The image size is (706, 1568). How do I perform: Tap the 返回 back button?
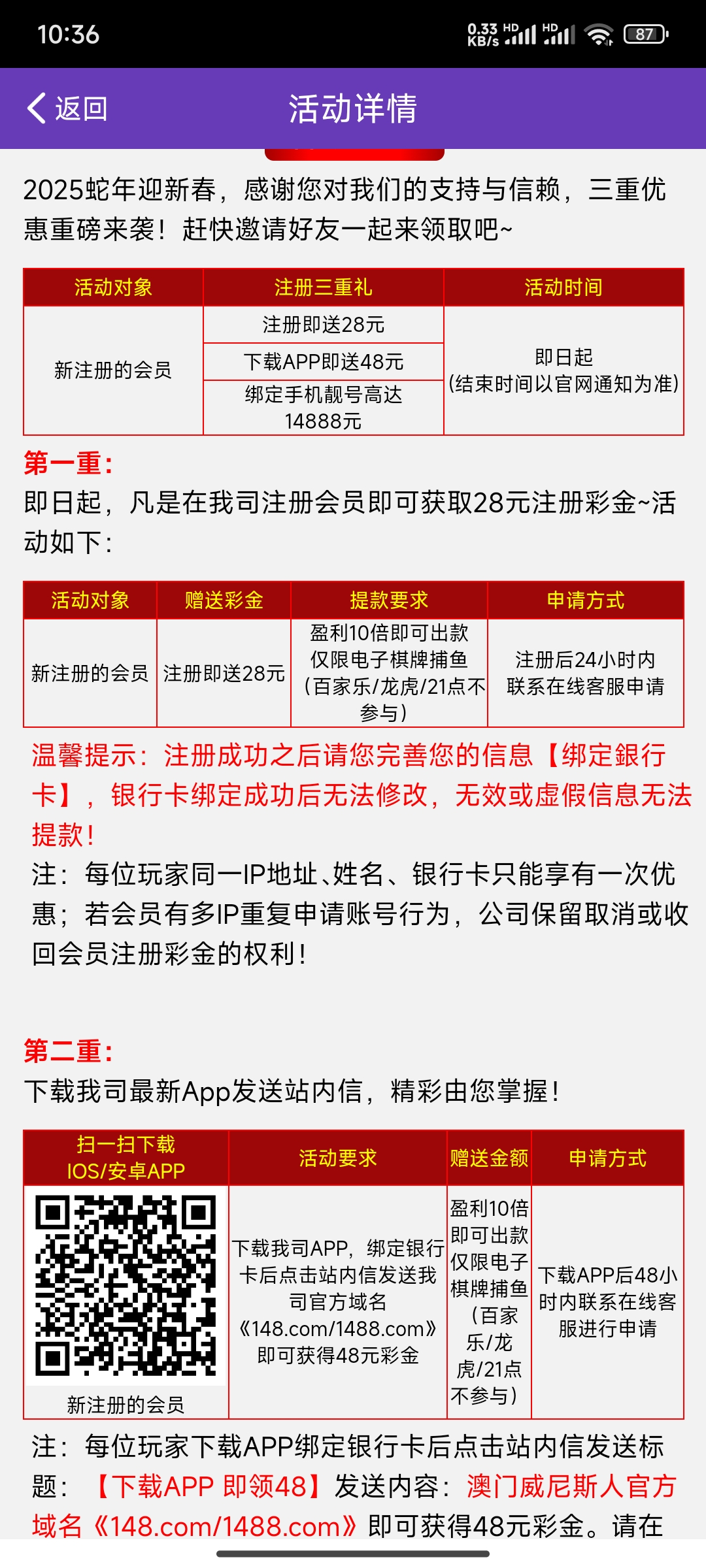[67, 108]
